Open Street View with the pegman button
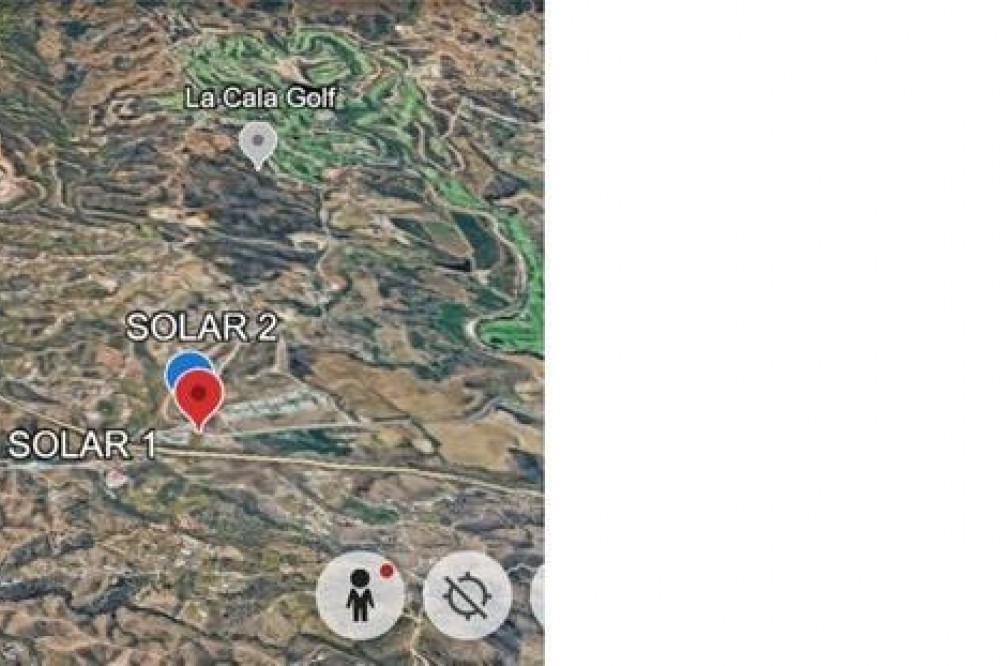 click(x=360, y=596)
